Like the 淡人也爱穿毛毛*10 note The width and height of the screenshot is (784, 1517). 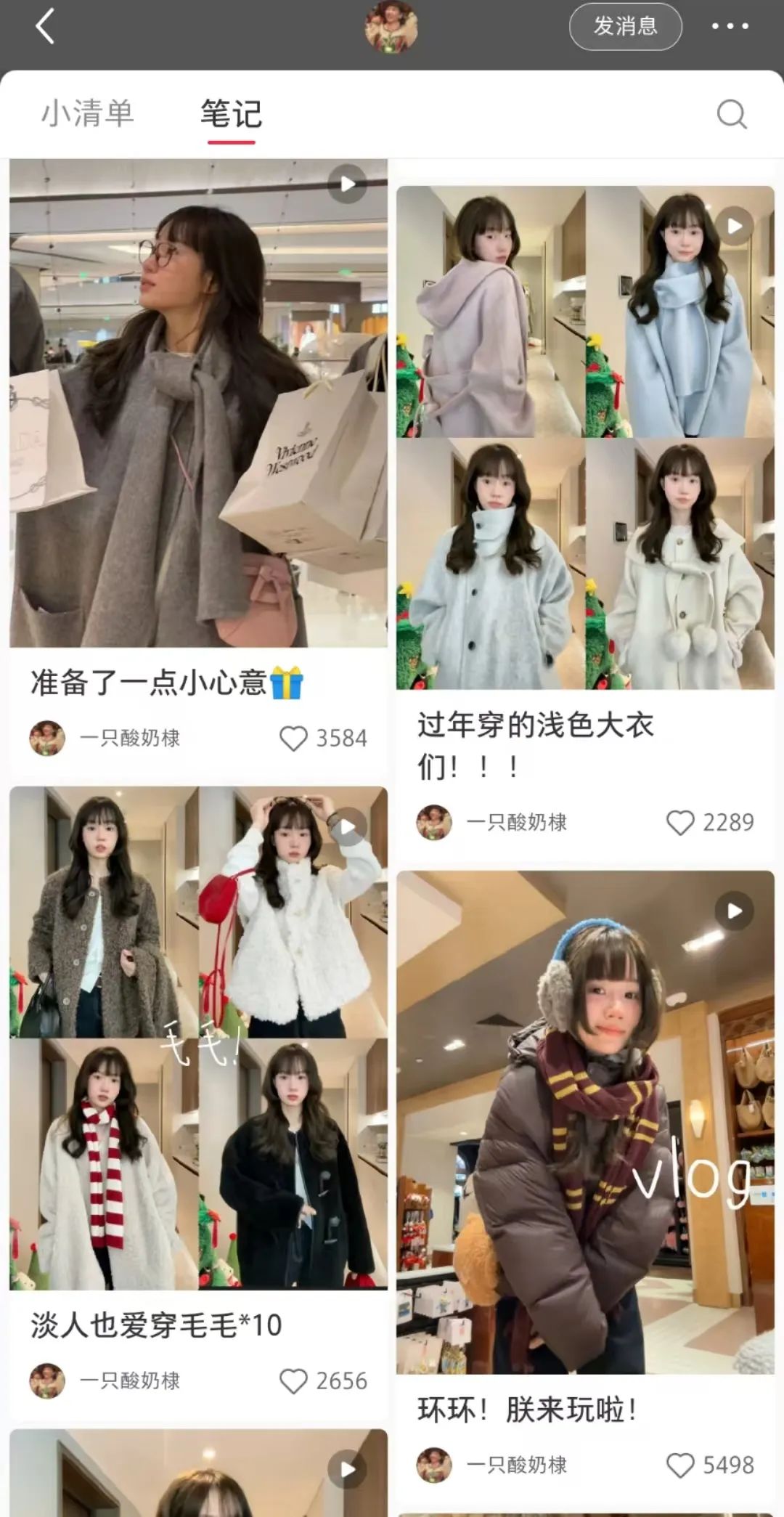(294, 1380)
